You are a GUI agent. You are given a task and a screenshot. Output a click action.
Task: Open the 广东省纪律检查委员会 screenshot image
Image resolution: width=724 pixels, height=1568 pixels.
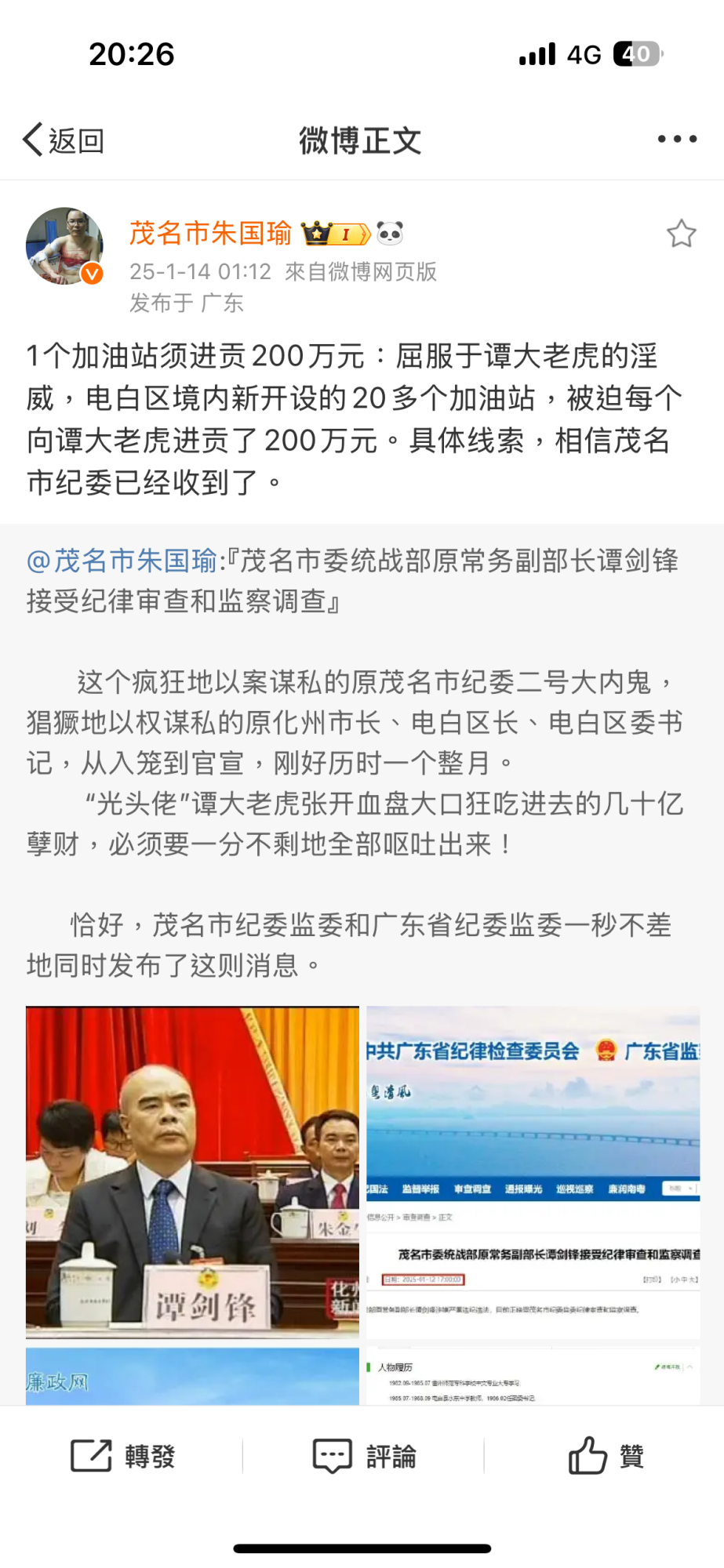coord(533,1171)
